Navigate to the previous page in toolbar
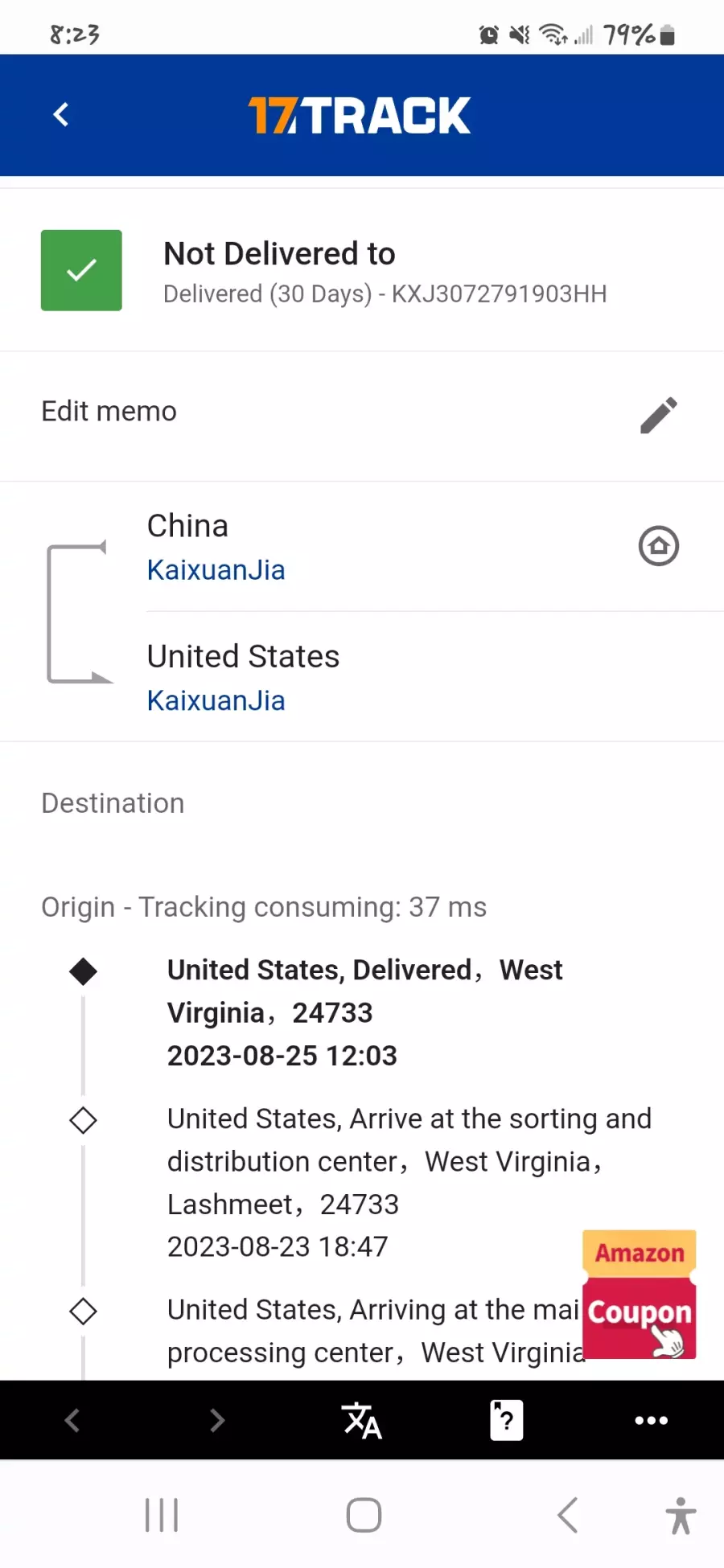The width and height of the screenshot is (724, 1568). pyautogui.click(x=72, y=1420)
